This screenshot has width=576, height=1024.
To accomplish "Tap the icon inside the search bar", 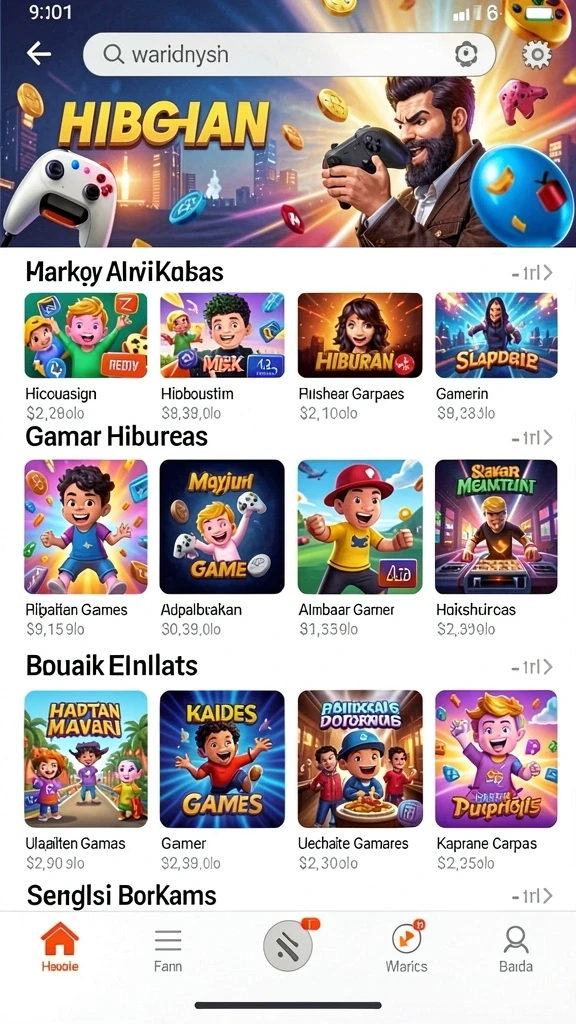I will coord(466,54).
